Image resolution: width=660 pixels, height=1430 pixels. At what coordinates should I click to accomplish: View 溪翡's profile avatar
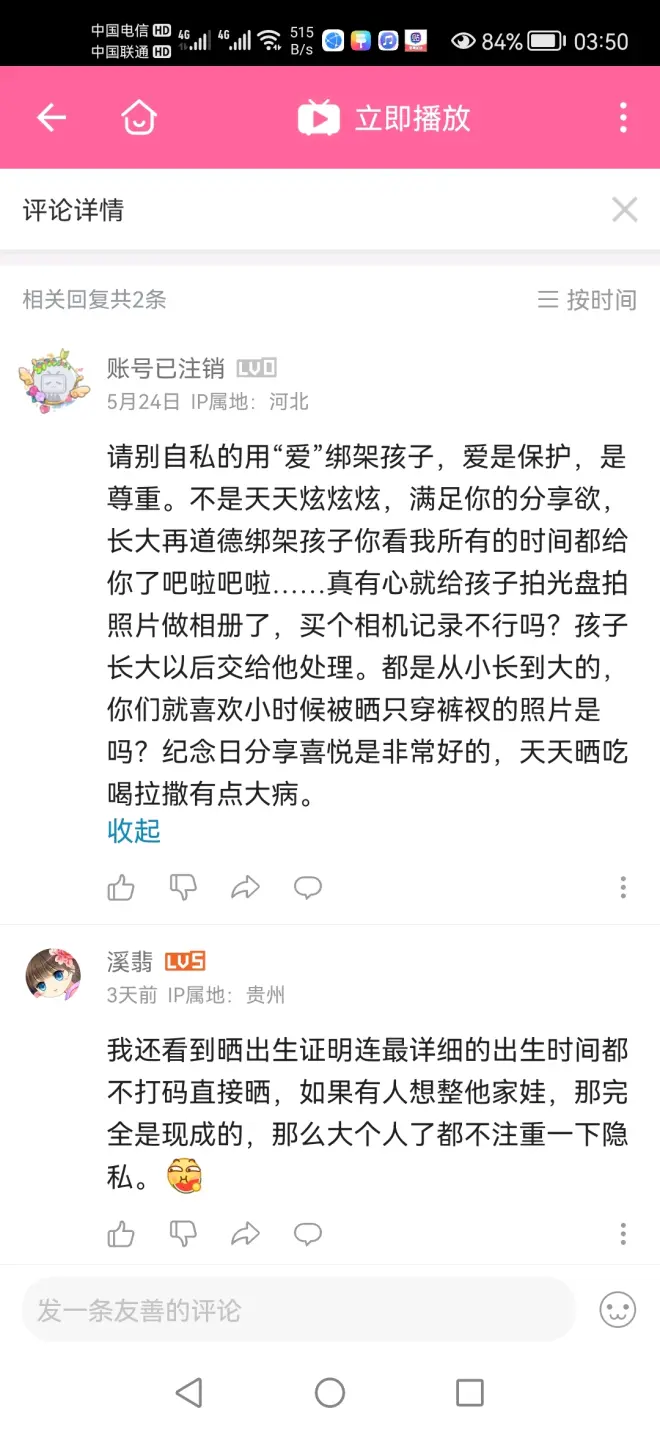(x=52, y=973)
